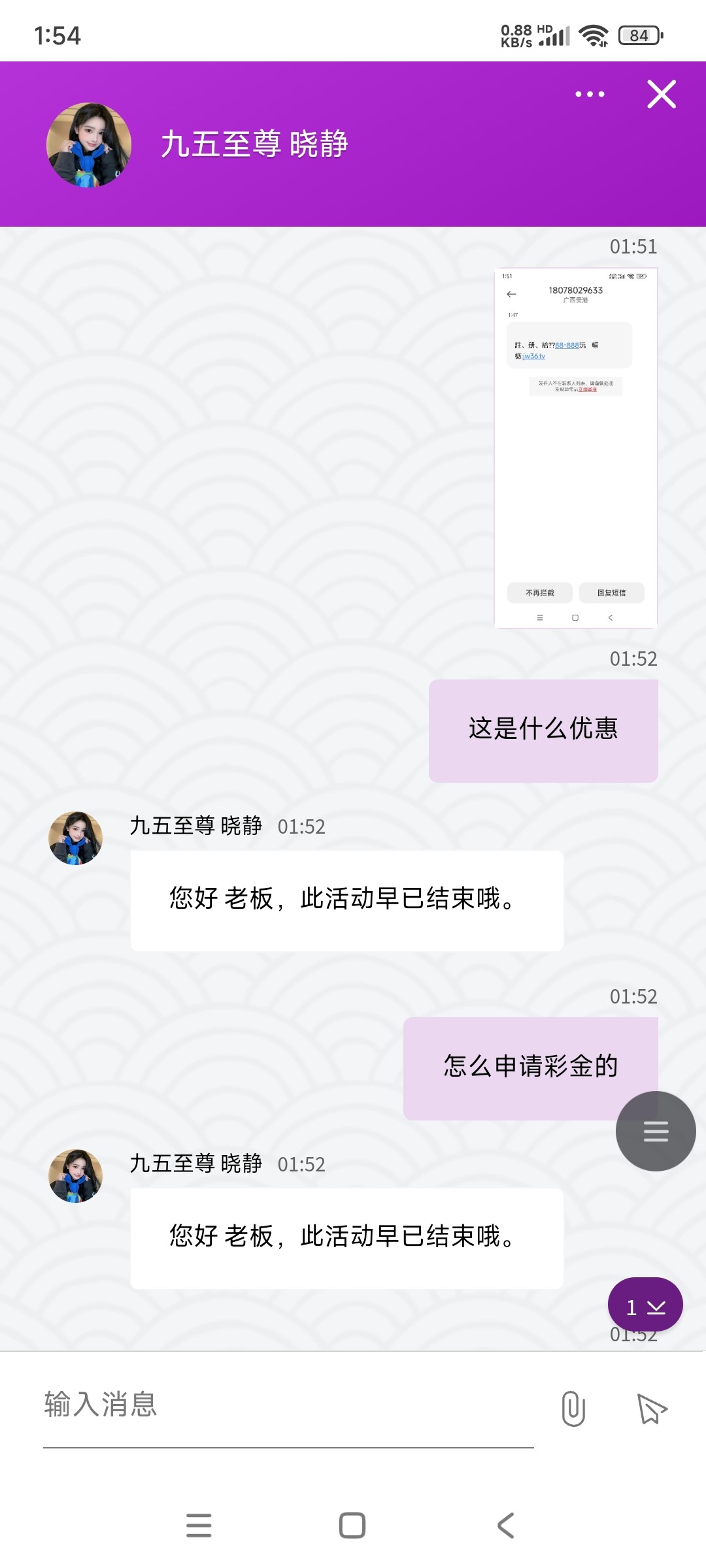Tap 不再拦截 in the screenshot
706x1568 pixels.
540,593
